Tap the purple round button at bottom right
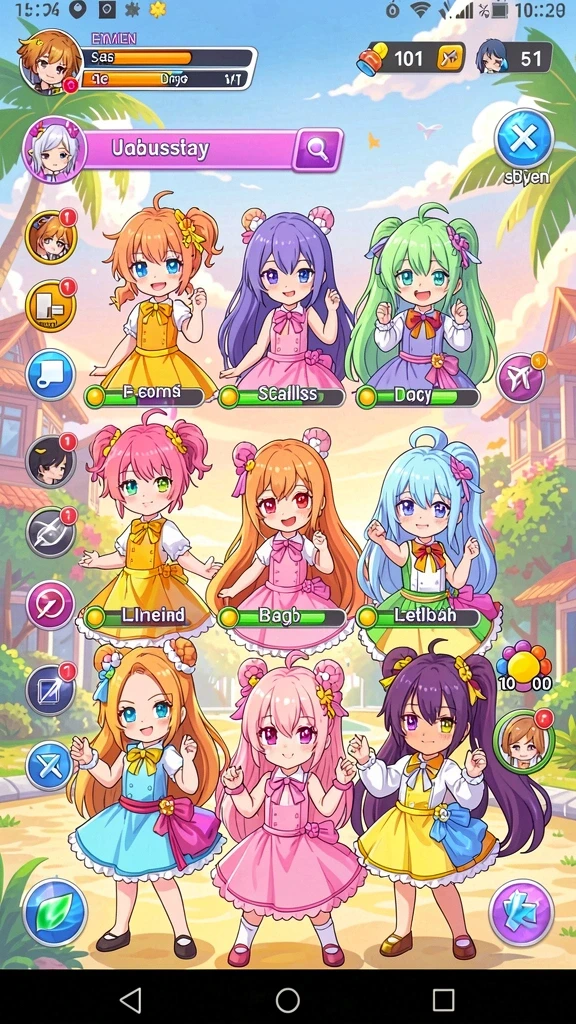Image resolution: width=576 pixels, height=1024 pixels. click(521, 912)
